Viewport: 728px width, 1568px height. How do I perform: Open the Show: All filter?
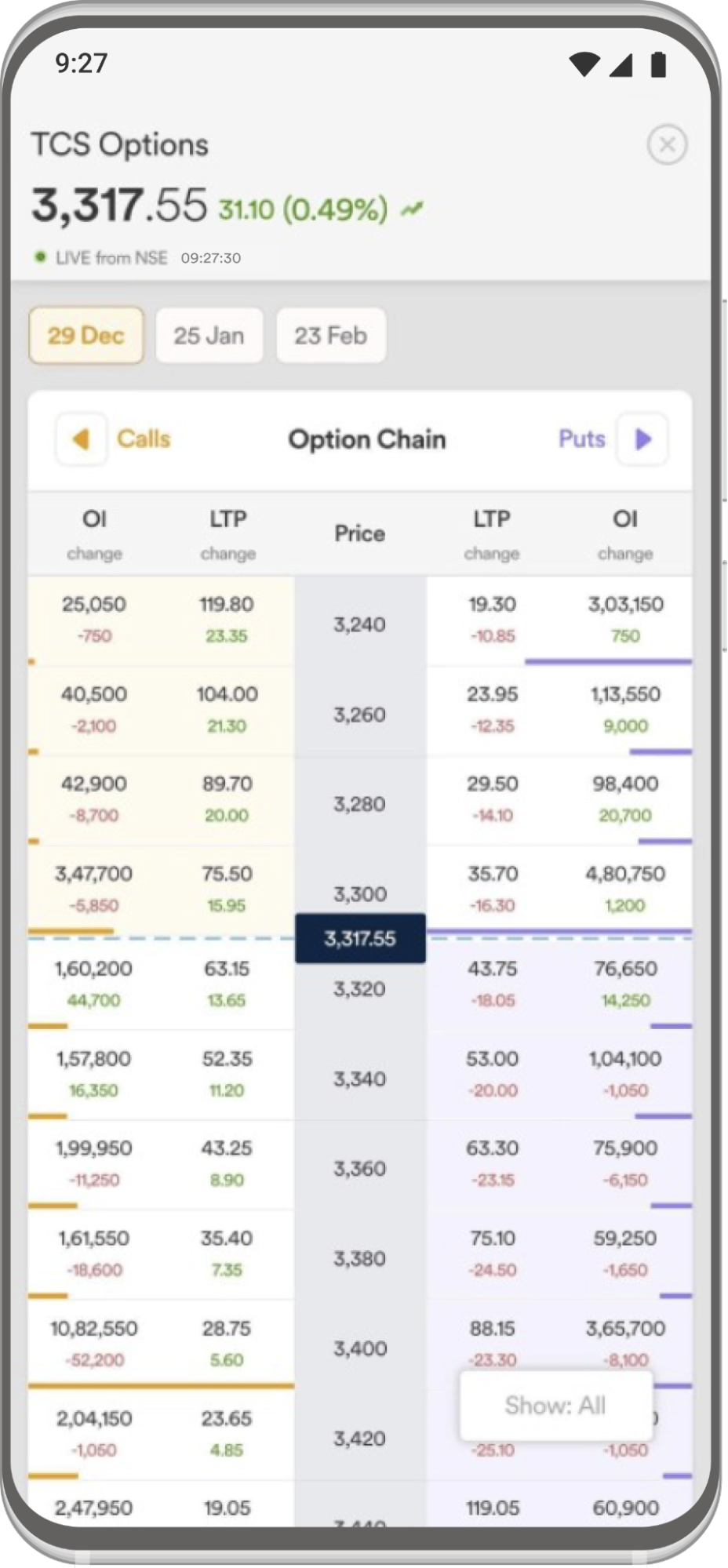pyautogui.click(x=555, y=1405)
